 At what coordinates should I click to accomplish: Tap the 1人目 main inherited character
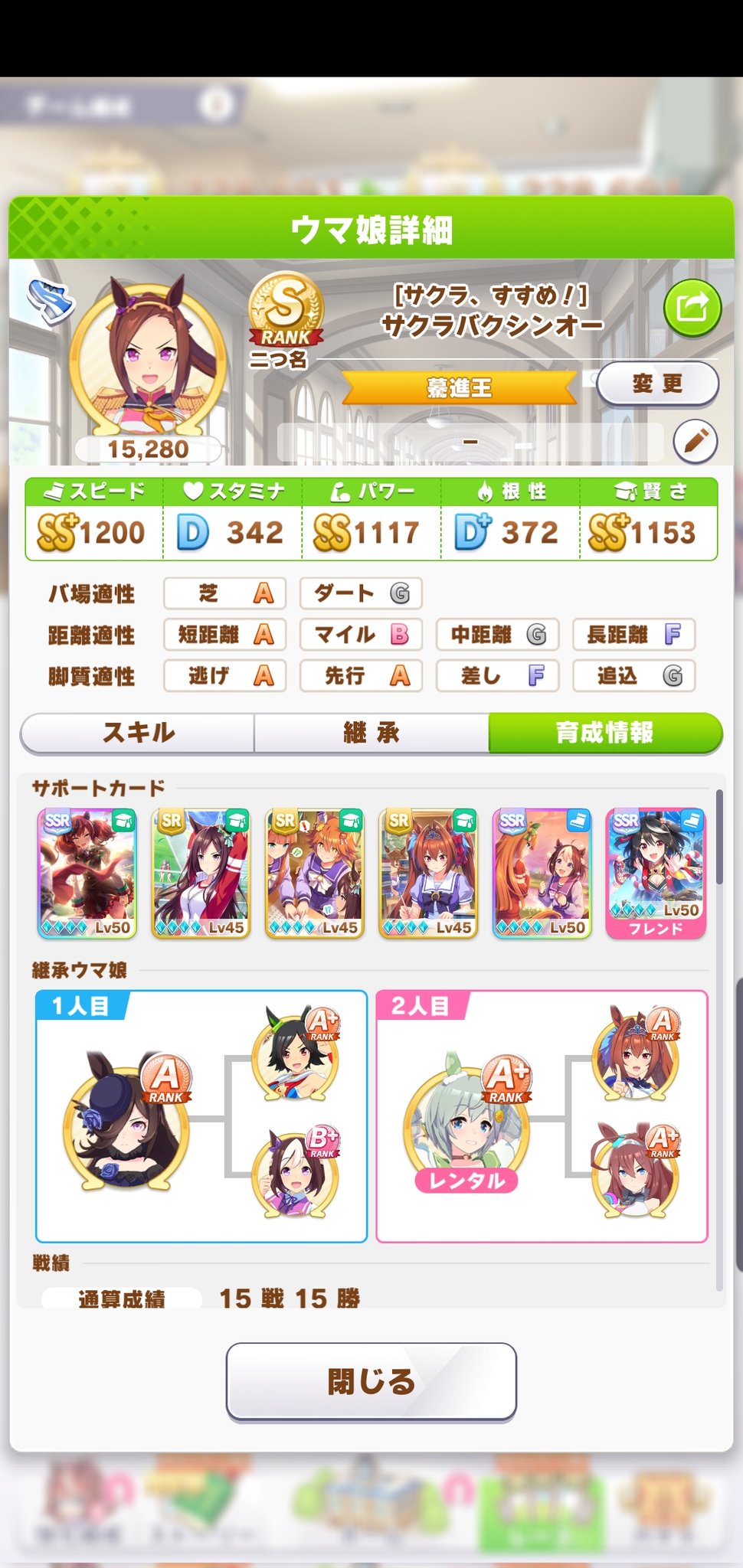pyautogui.click(x=126, y=1121)
